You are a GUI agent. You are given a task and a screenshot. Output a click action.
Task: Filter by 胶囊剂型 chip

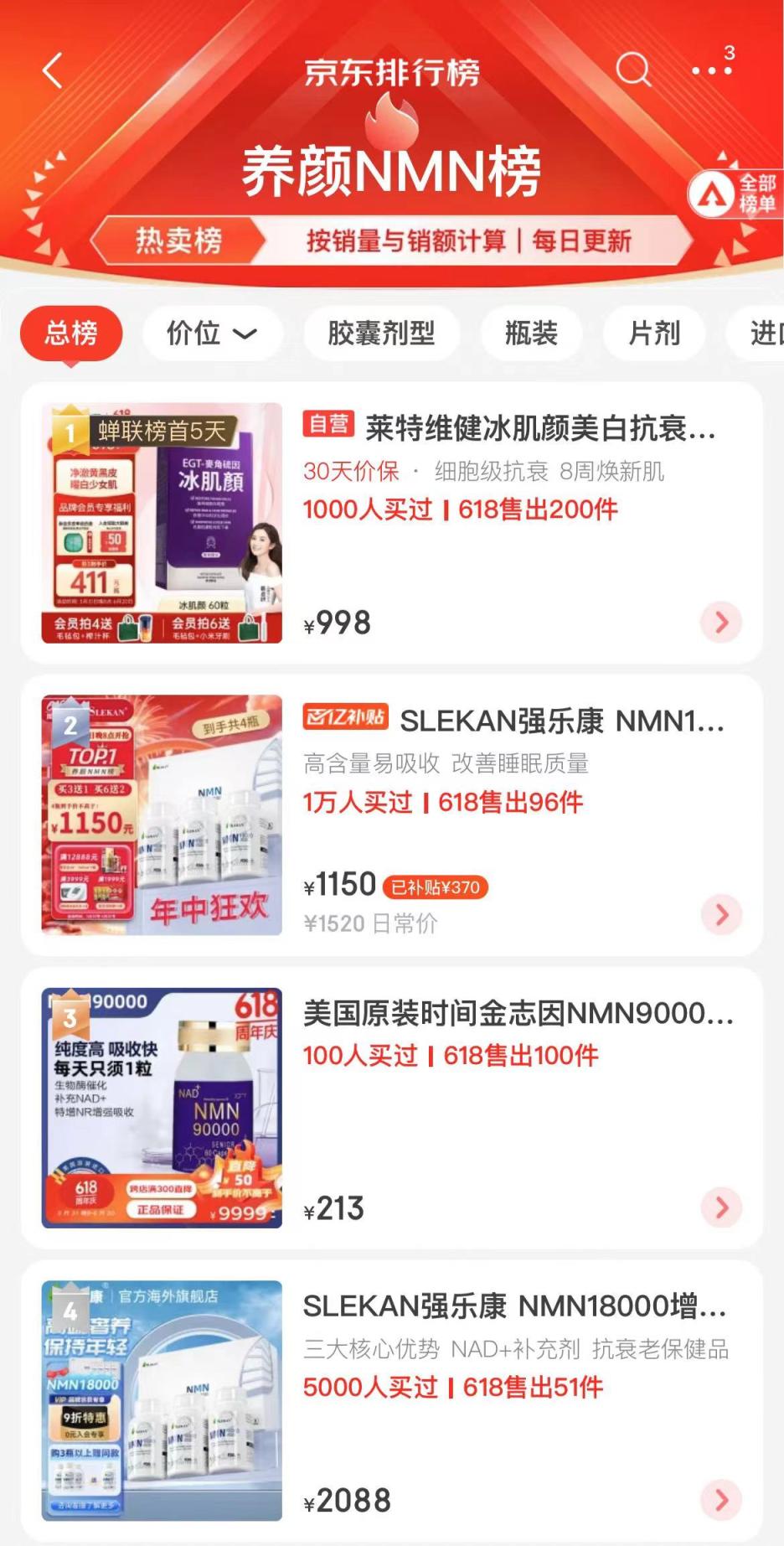(x=381, y=333)
